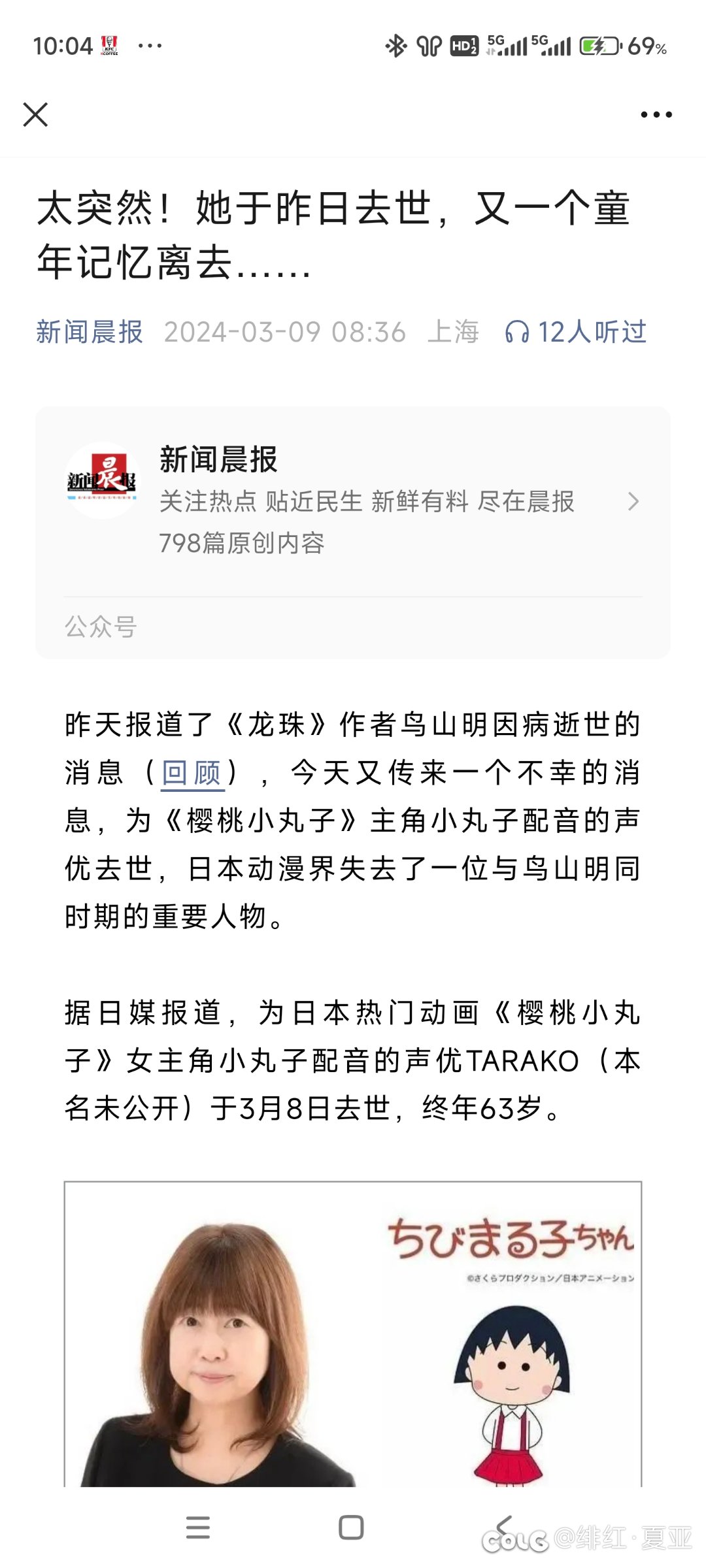Tap the blue 新闻晨报 author link
Screen dimensions: 706x1568
pos(90,332)
